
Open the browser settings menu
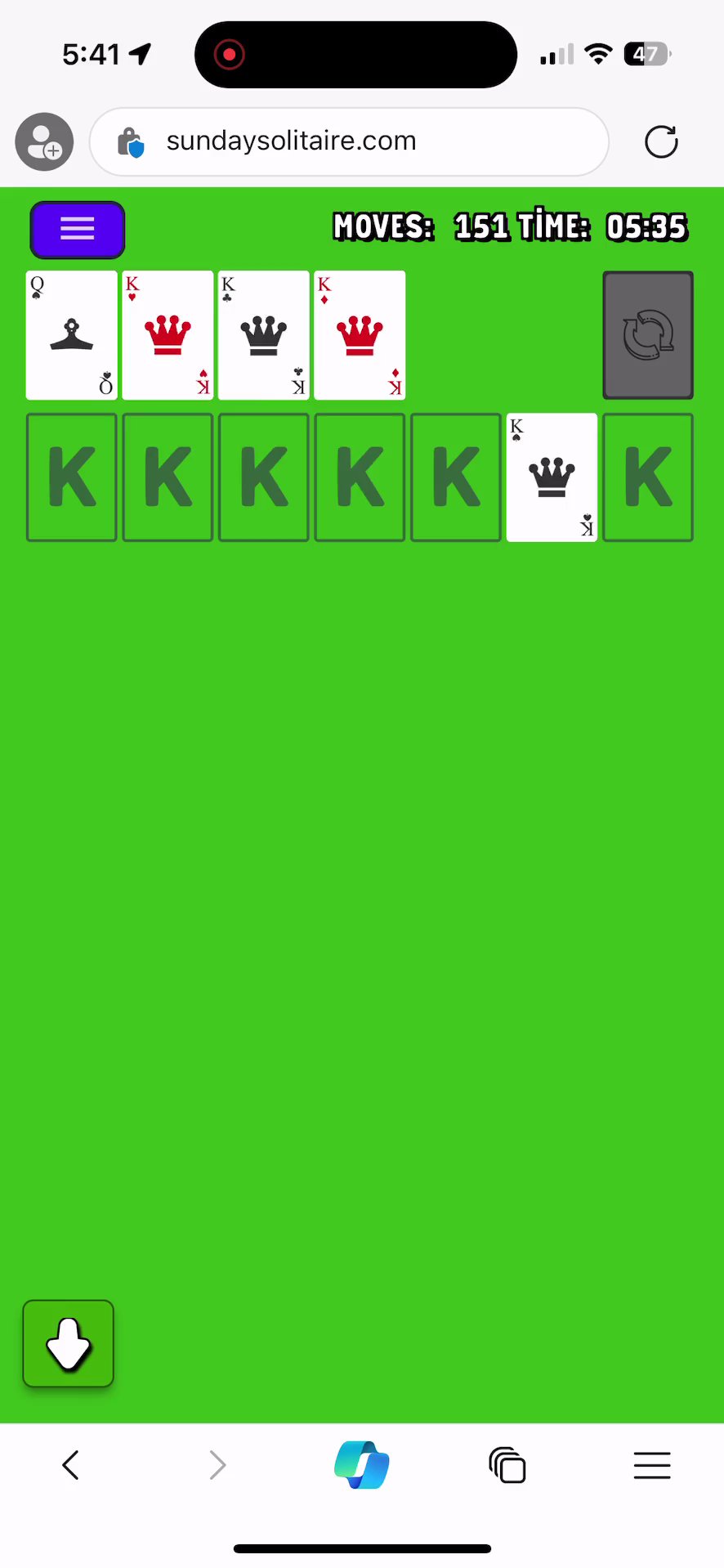[651, 1465]
